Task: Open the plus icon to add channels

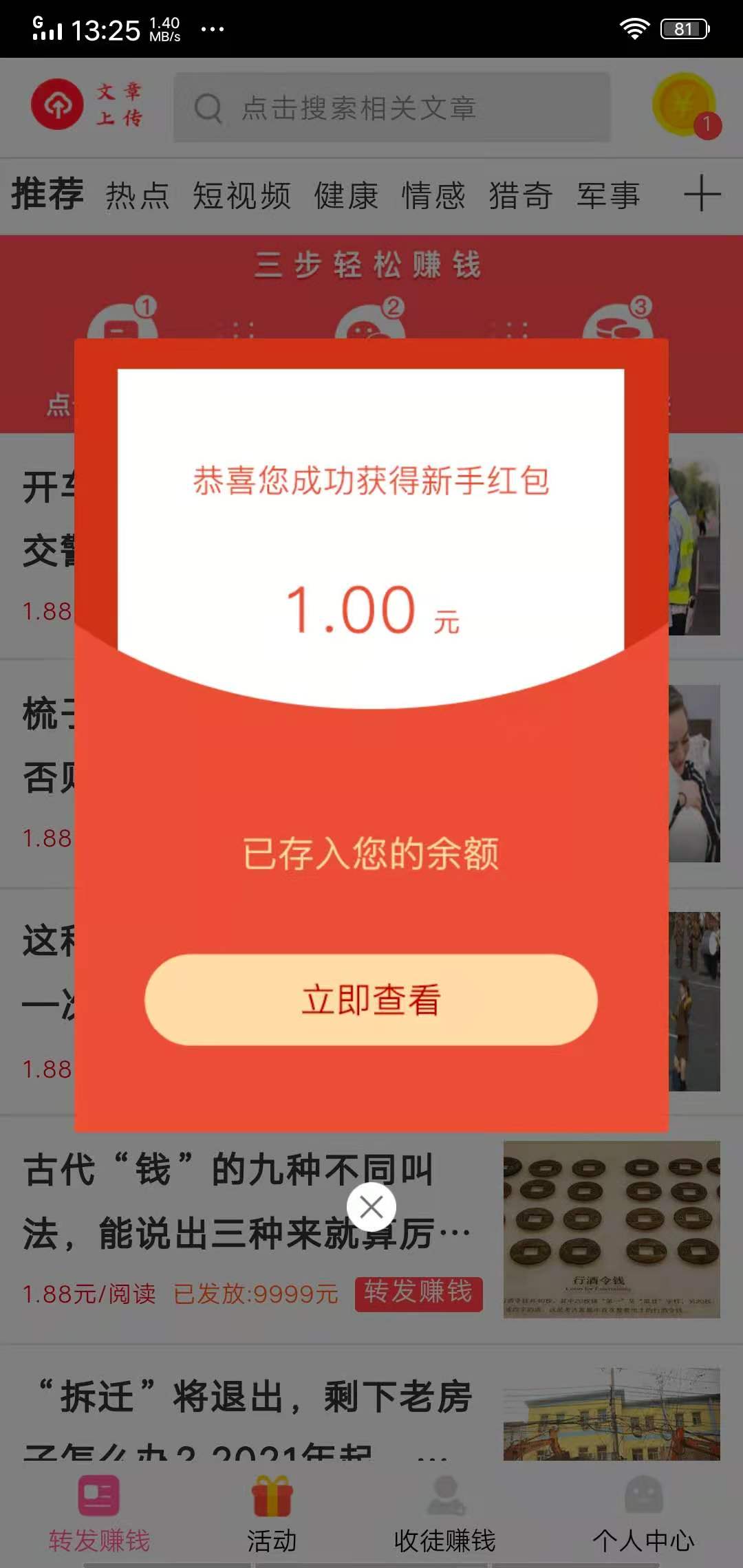Action: tap(702, 196)
